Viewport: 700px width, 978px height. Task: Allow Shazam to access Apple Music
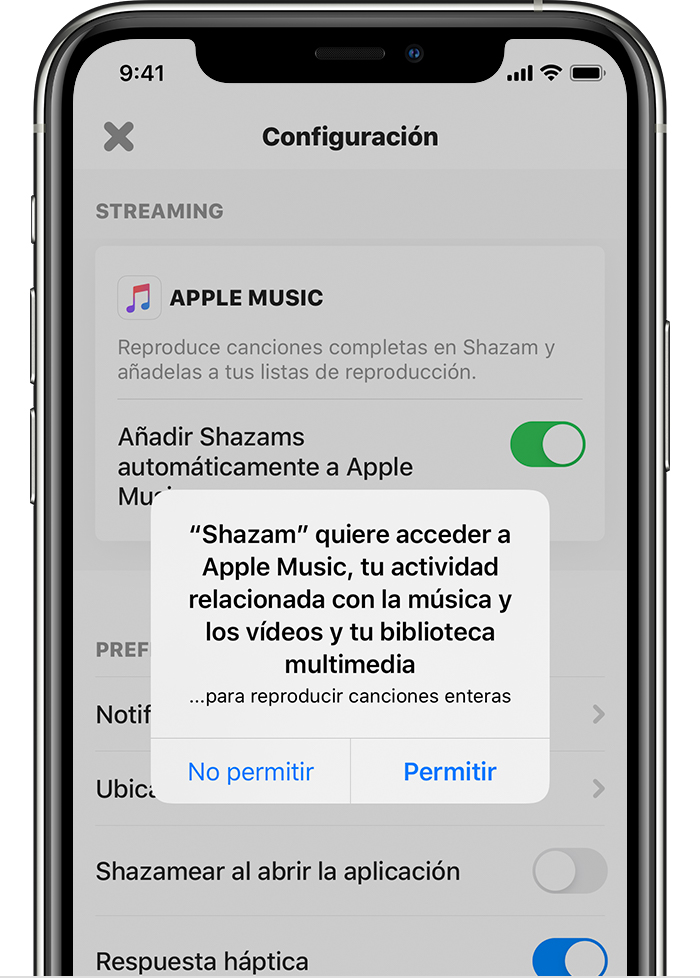pyautogui.click(x=450, y=772)
